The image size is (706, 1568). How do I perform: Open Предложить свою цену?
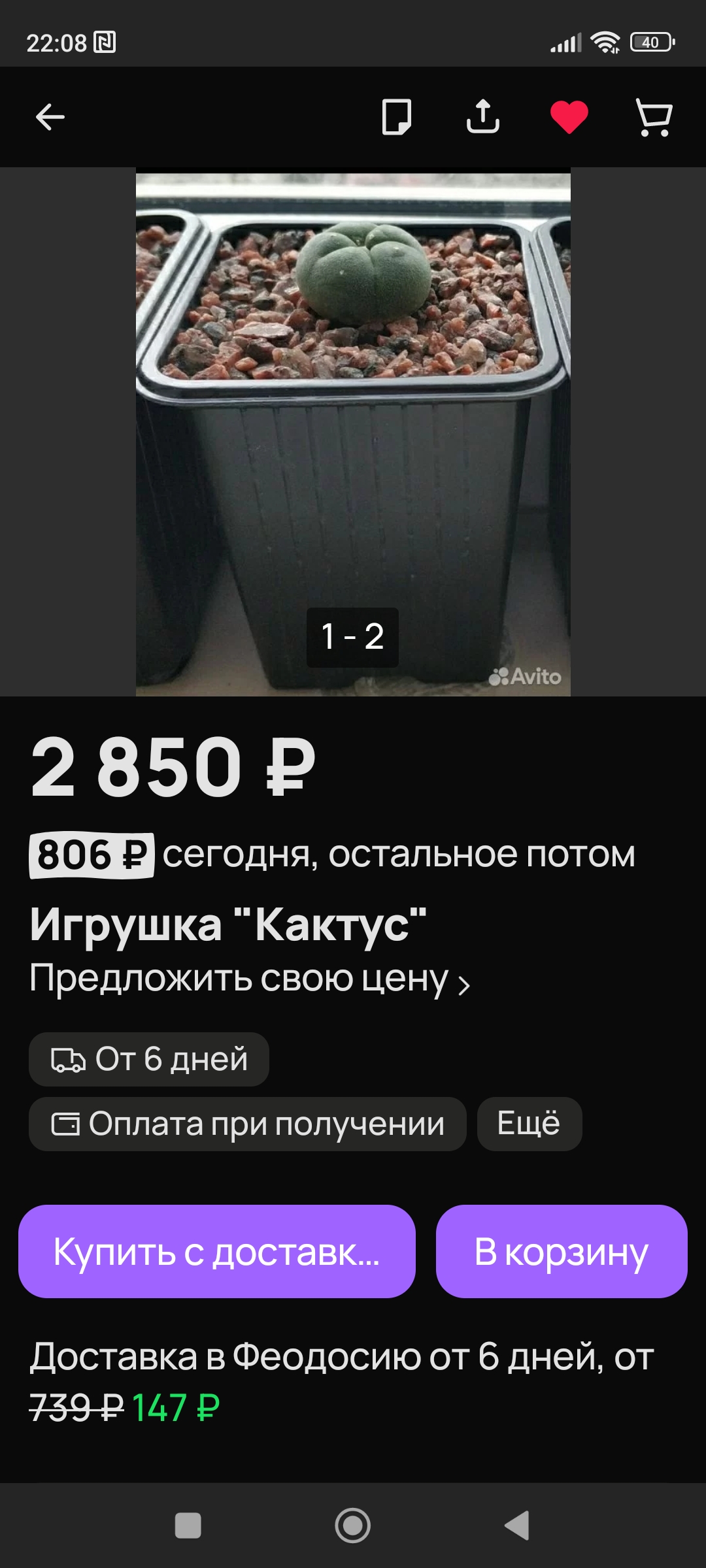[x=250, y=979]
